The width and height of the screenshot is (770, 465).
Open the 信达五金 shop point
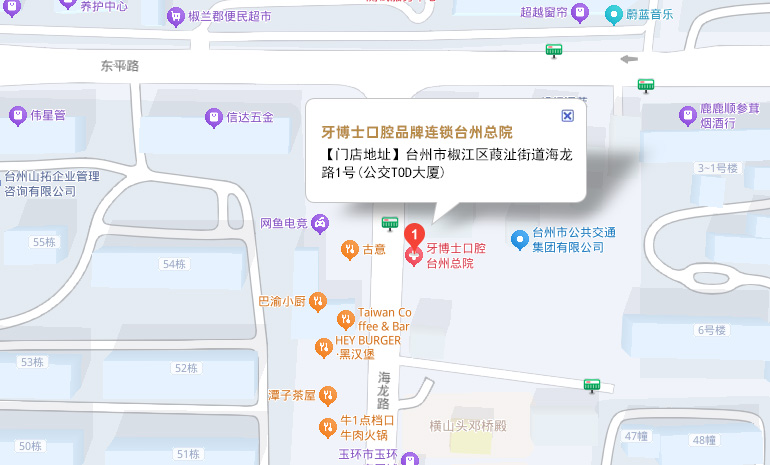click(x=213, y=117)
